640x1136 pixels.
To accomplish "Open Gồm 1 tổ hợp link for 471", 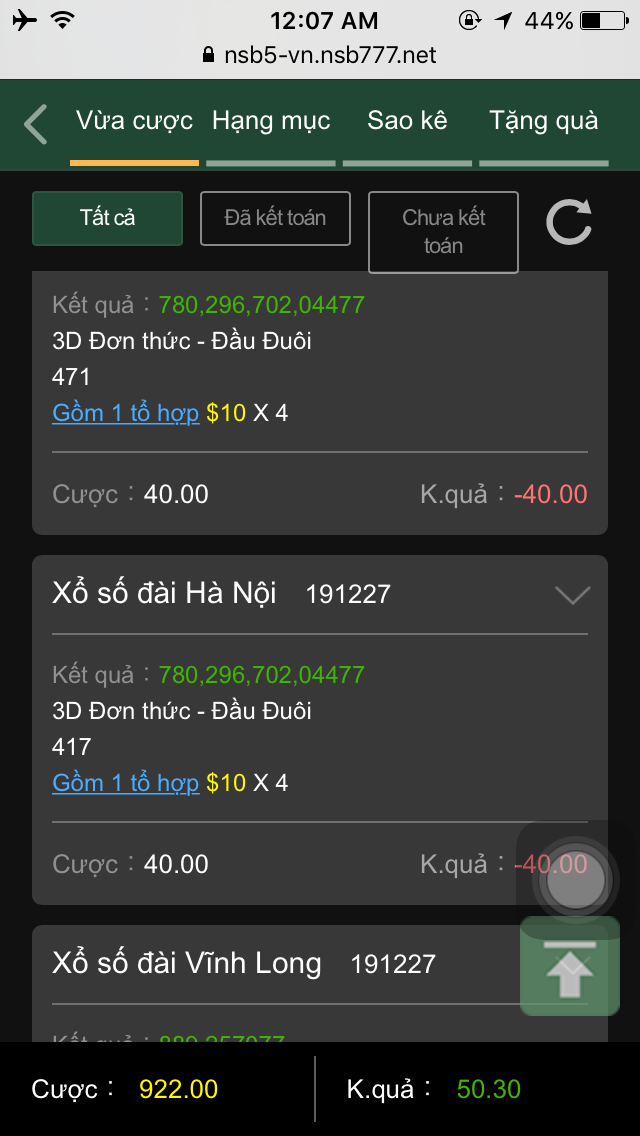I will tap(126, 413).
